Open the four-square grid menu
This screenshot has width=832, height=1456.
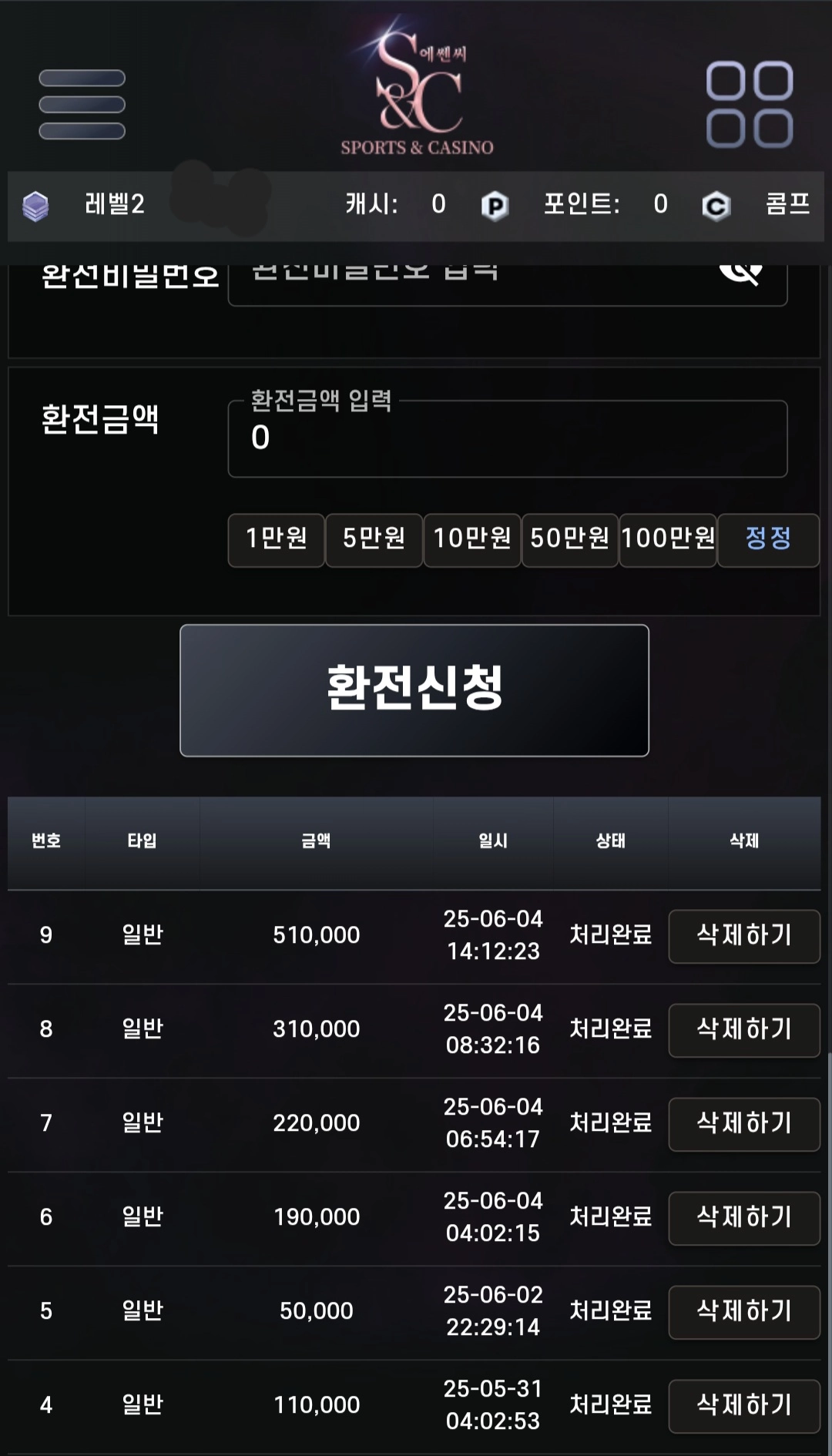click(749, 104)
